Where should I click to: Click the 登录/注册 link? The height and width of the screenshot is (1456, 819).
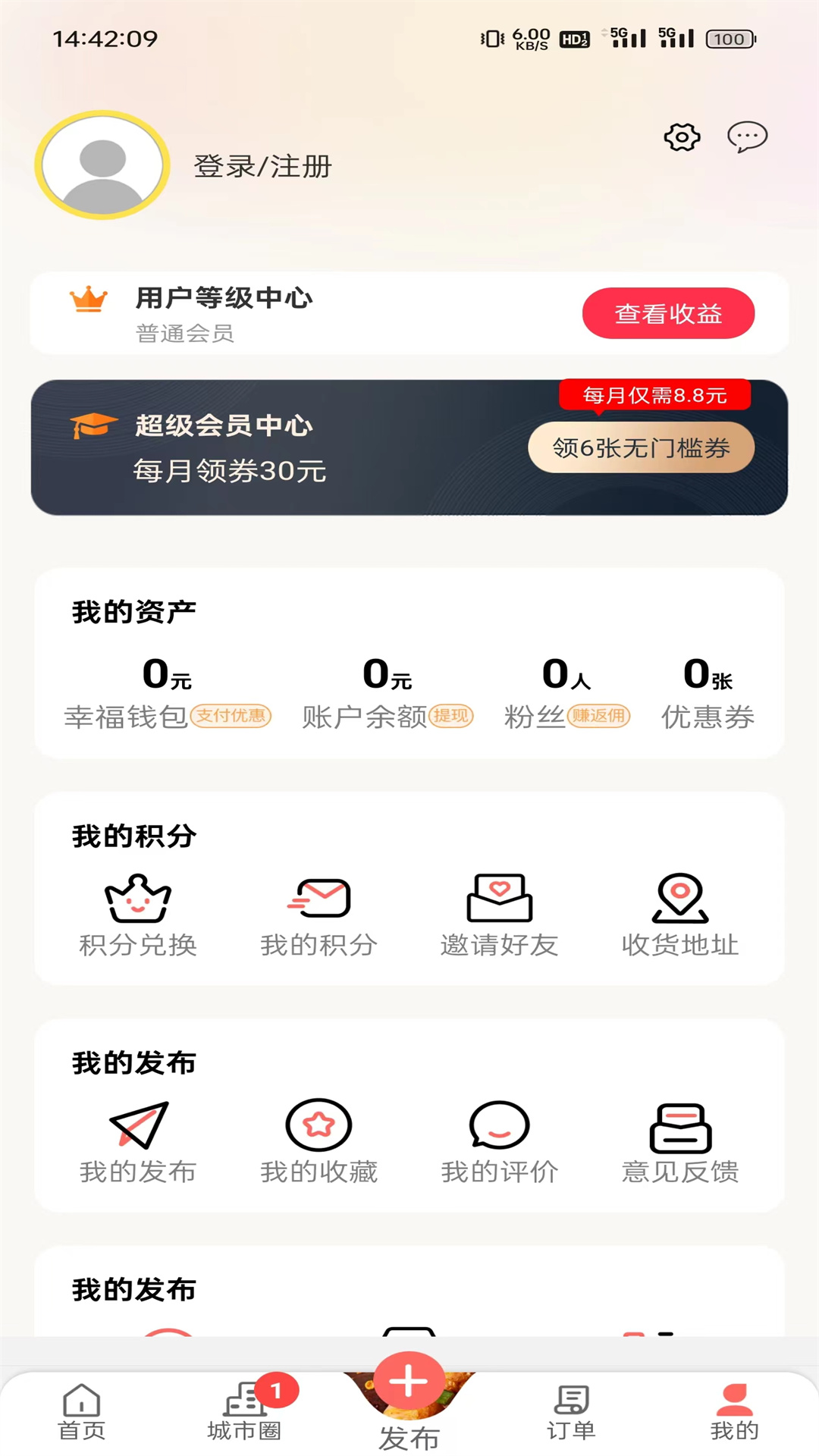coord(262,166)
